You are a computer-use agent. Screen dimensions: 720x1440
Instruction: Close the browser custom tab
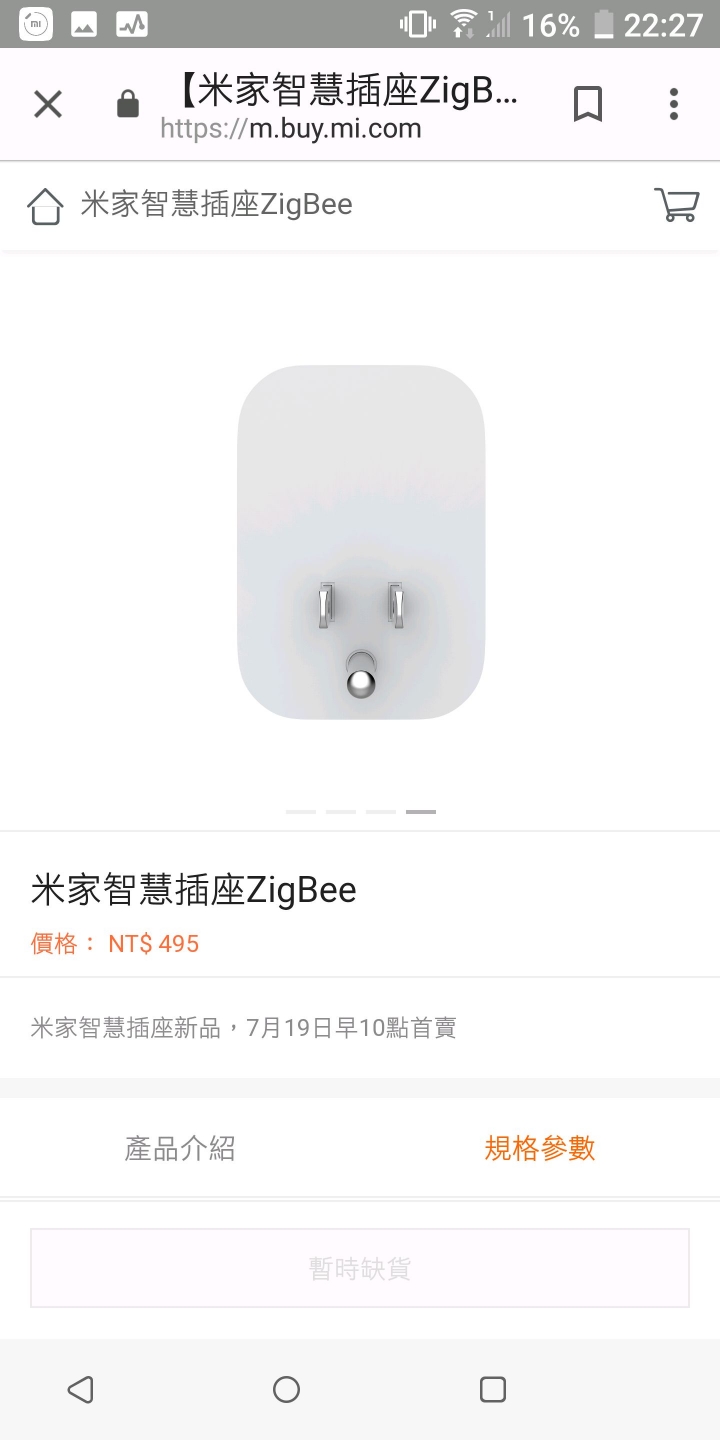[48, 104]
